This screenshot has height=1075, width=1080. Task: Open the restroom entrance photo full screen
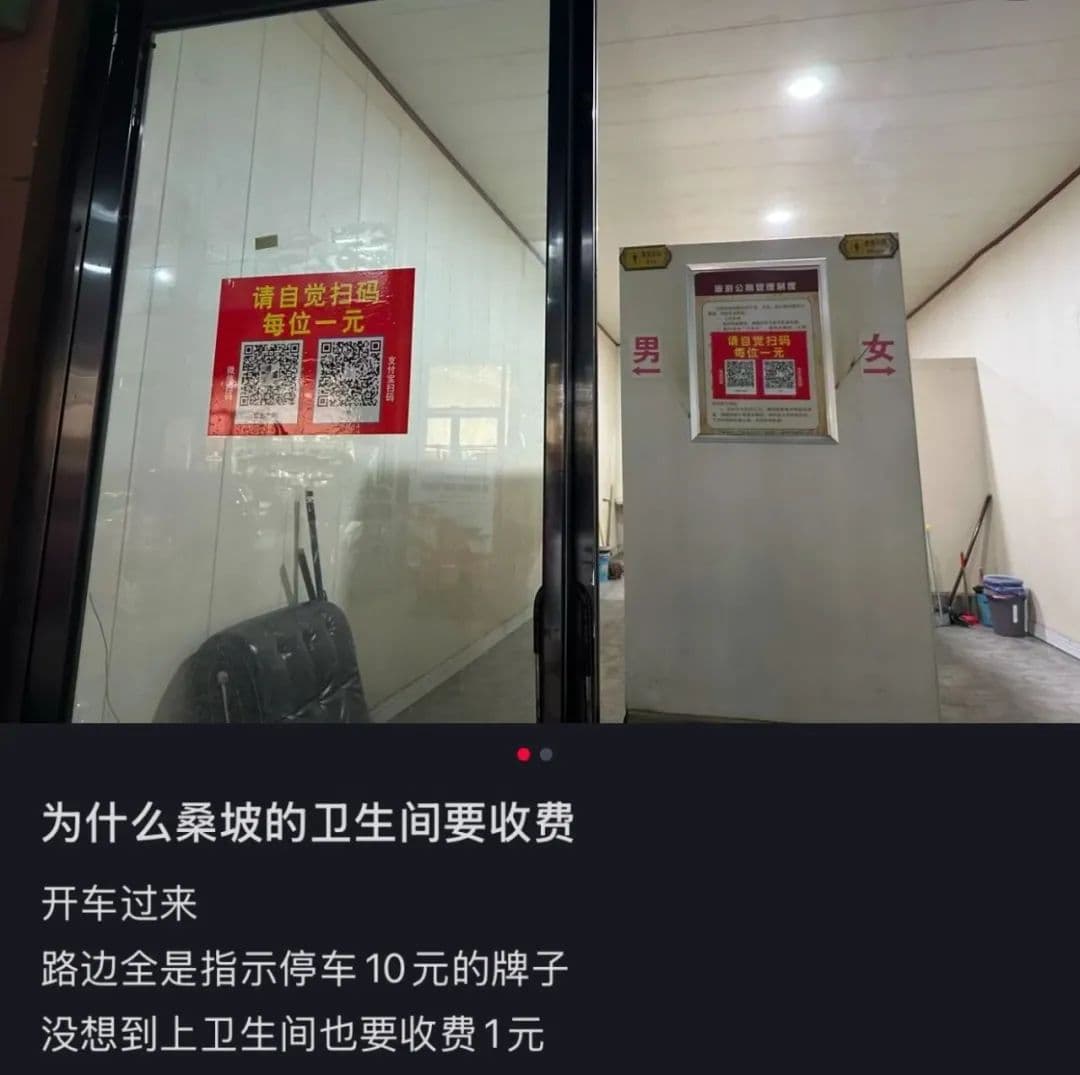tap(540, 360)
